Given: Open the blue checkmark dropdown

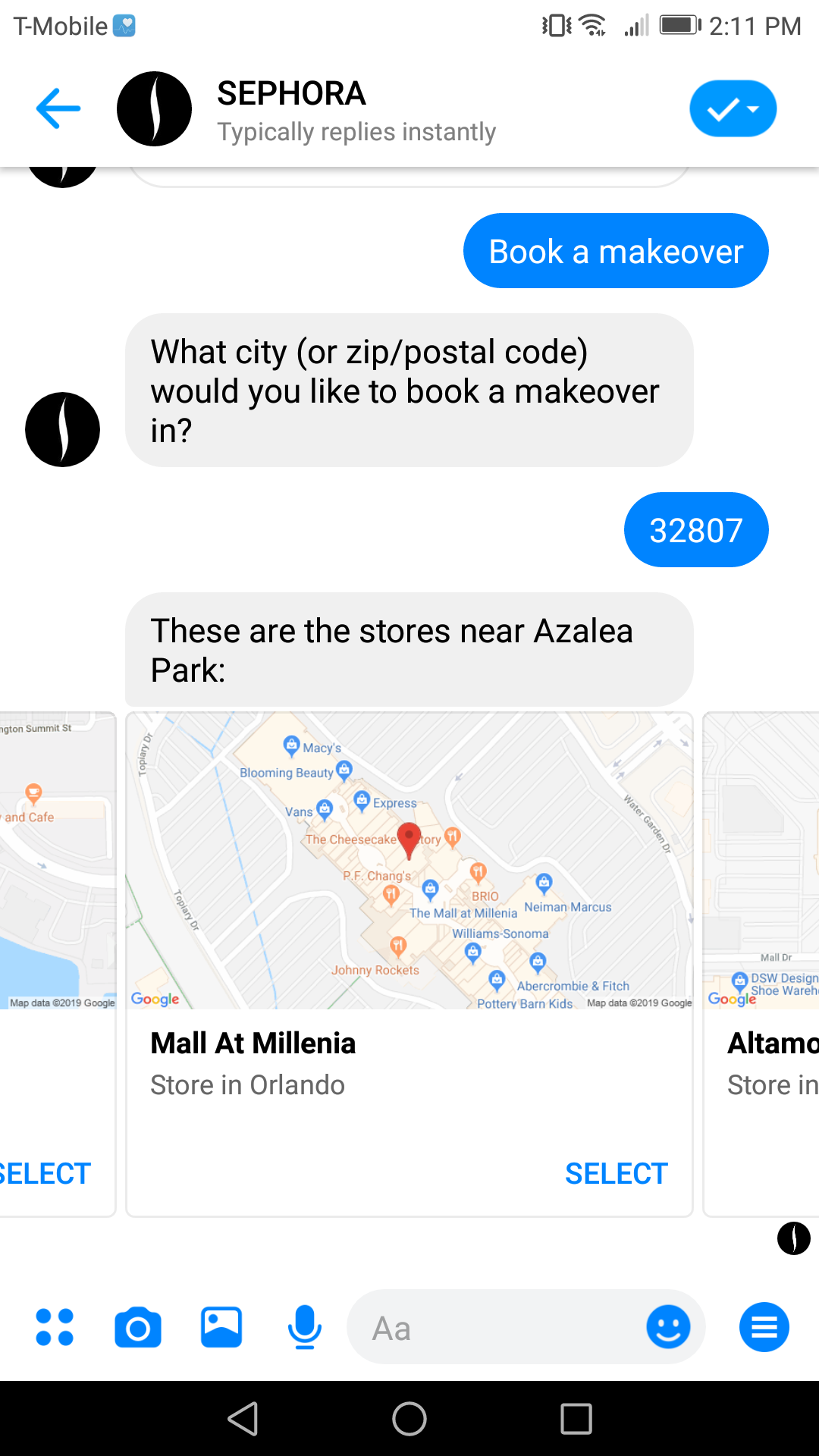Looking at the screenshot, I should (x=733, y=108).
